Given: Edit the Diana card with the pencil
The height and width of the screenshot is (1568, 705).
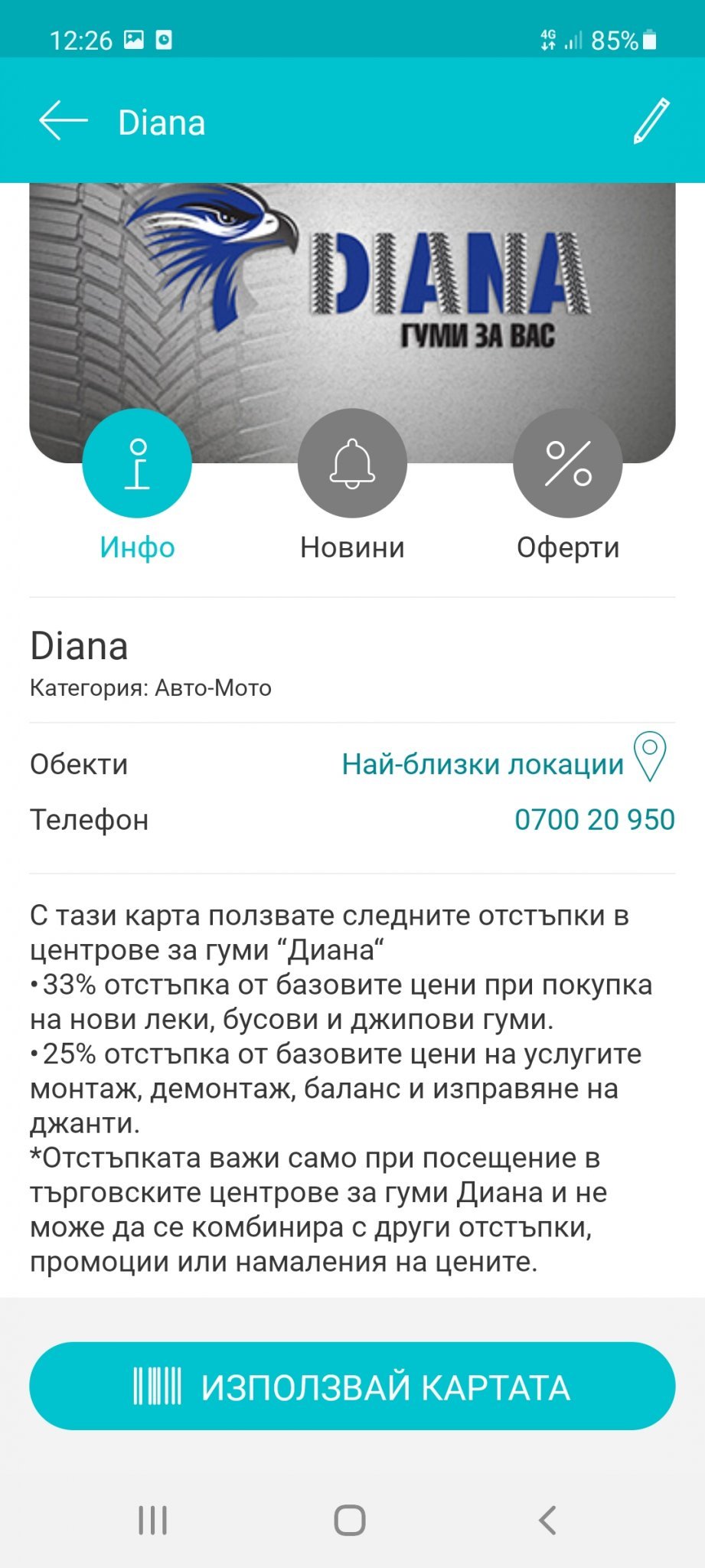Looking at the screenshot, I should point(651,121).
